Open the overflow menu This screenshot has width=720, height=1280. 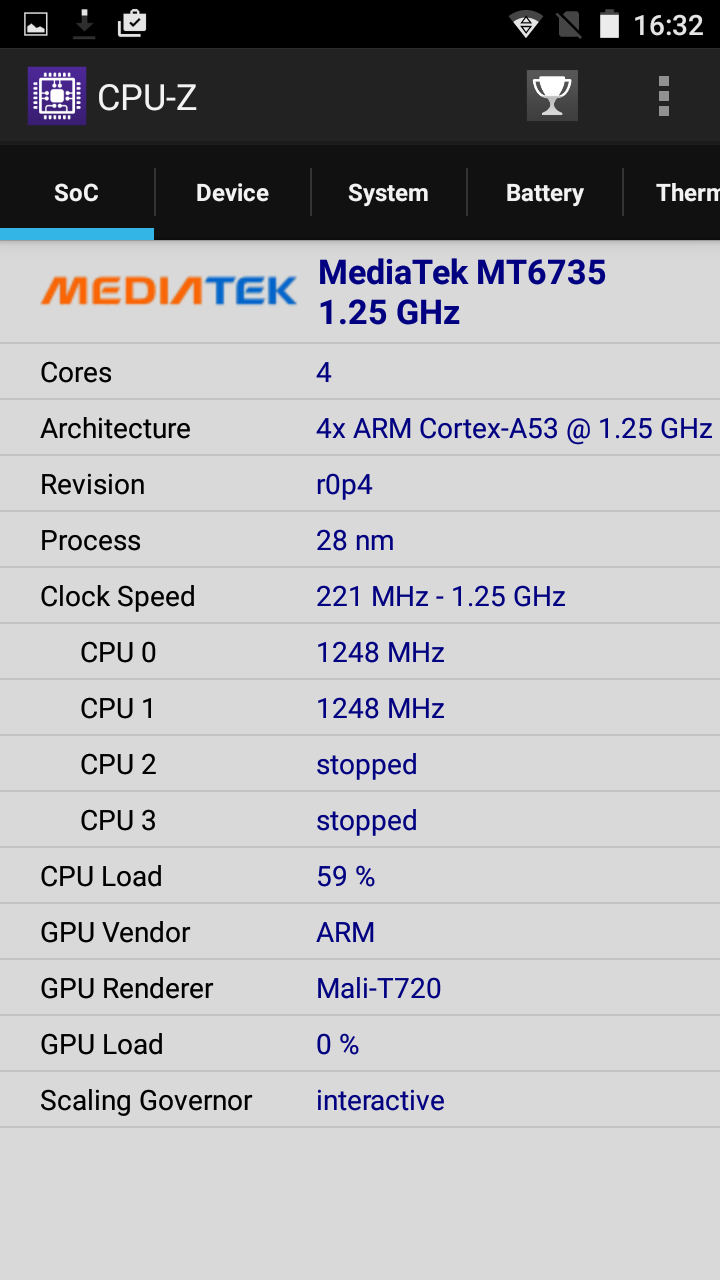click(x=663, y=96)
